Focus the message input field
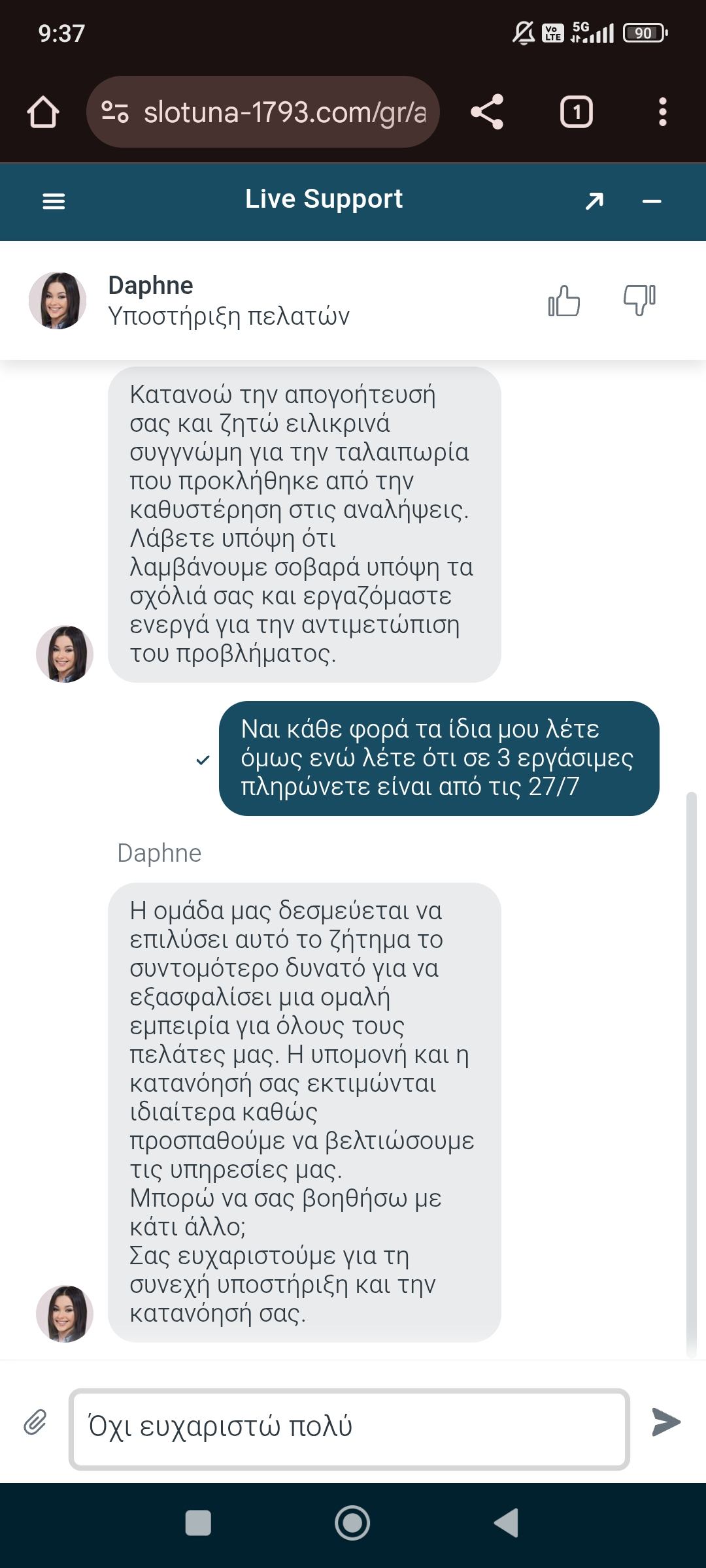Screen dimensions: 706x1568 [349, 1428]
